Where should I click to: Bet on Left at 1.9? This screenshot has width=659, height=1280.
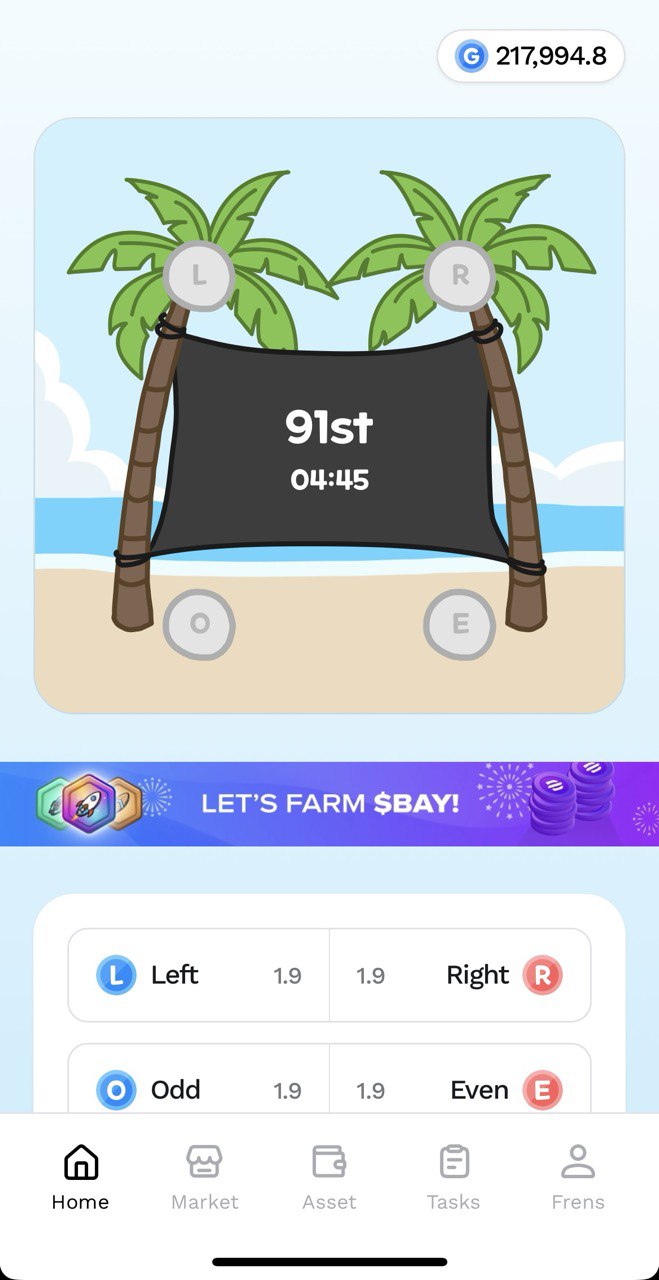point(199,975)
